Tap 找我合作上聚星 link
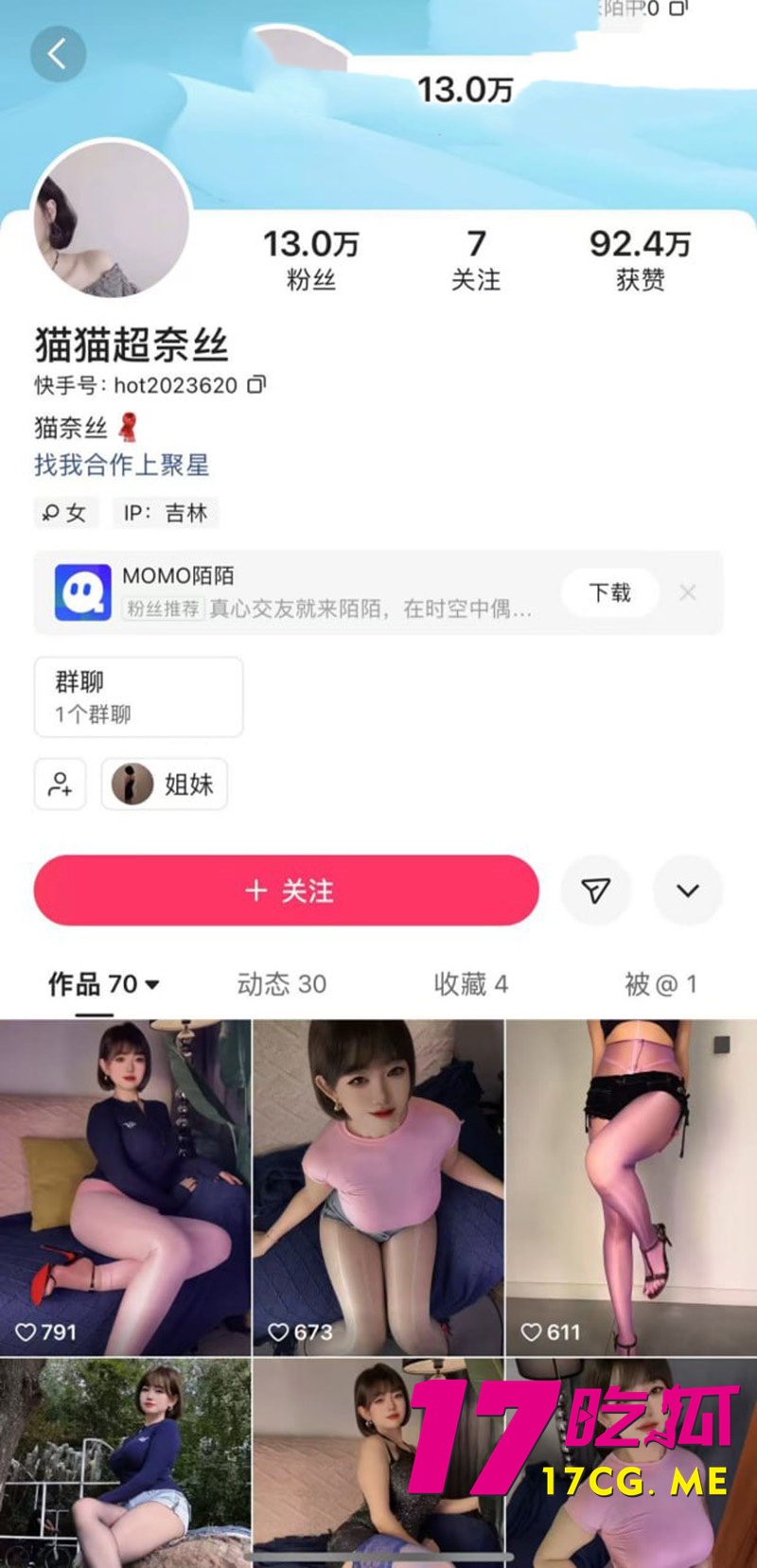Viewport: 757px width, 1568px height. coord(121,467)
